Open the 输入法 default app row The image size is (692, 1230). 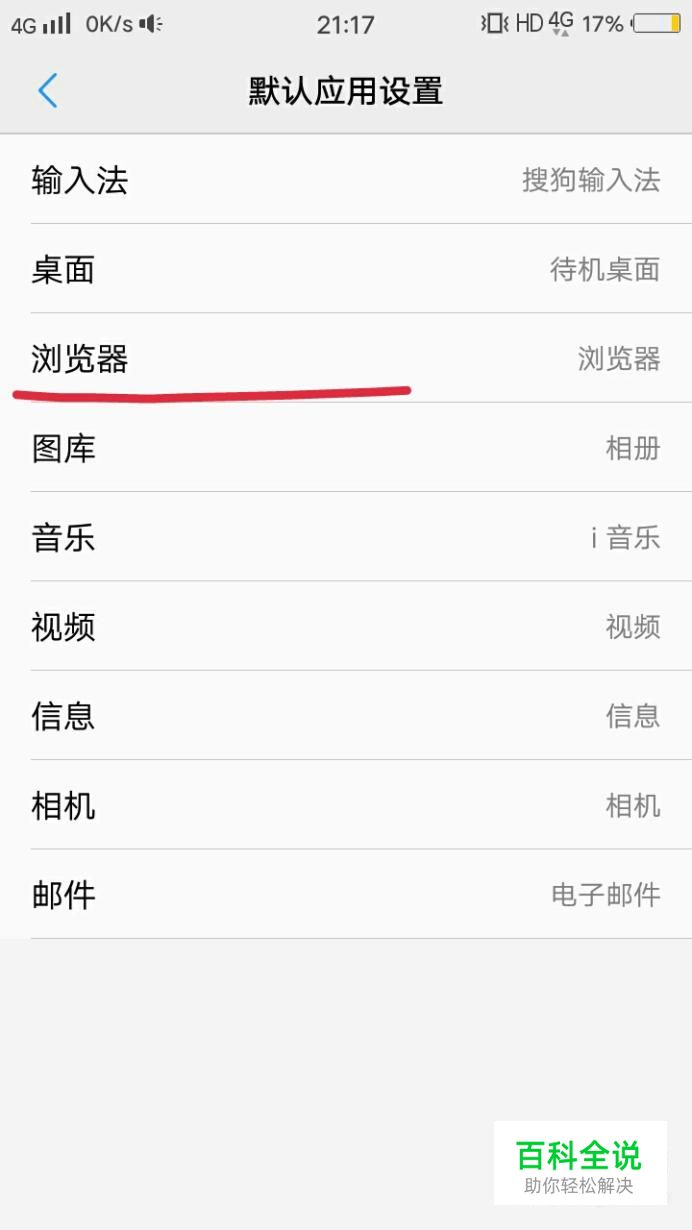point(345,180)
